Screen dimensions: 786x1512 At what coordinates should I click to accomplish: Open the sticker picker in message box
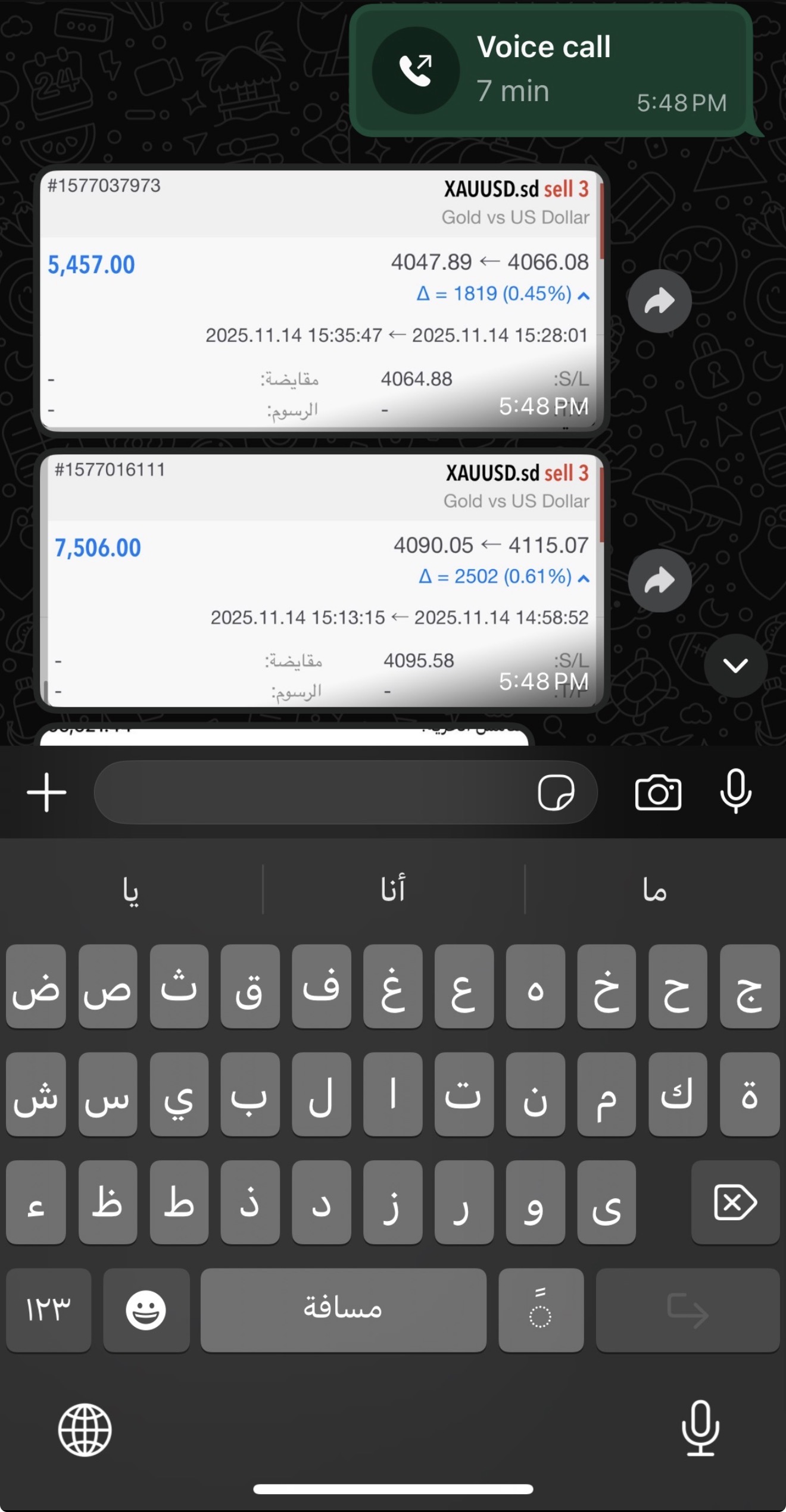[x=556, y=792]
